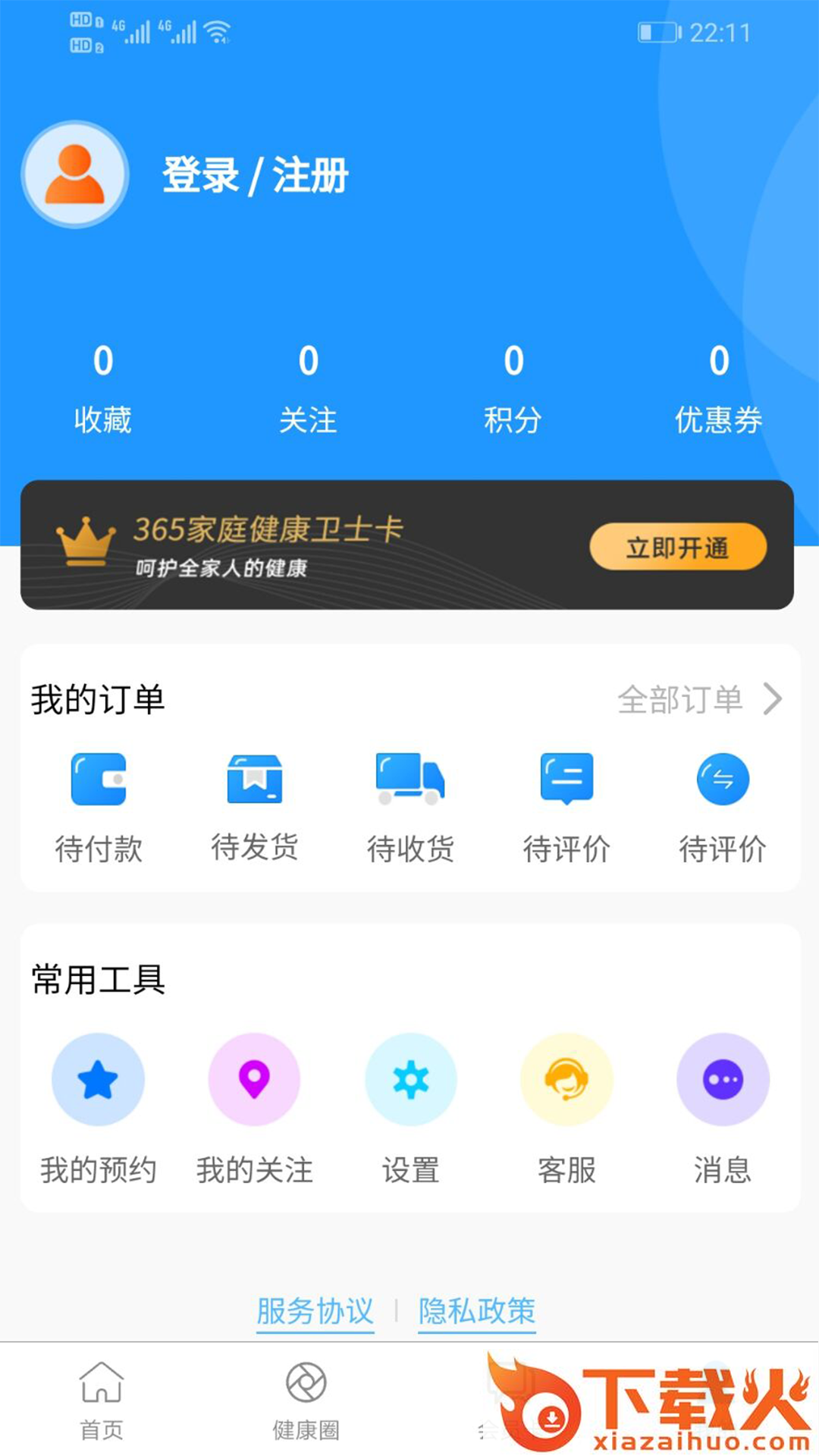Screen dimensions: 819x1456
Task: Open 关注 following count
Action: (x=308, y=388)
